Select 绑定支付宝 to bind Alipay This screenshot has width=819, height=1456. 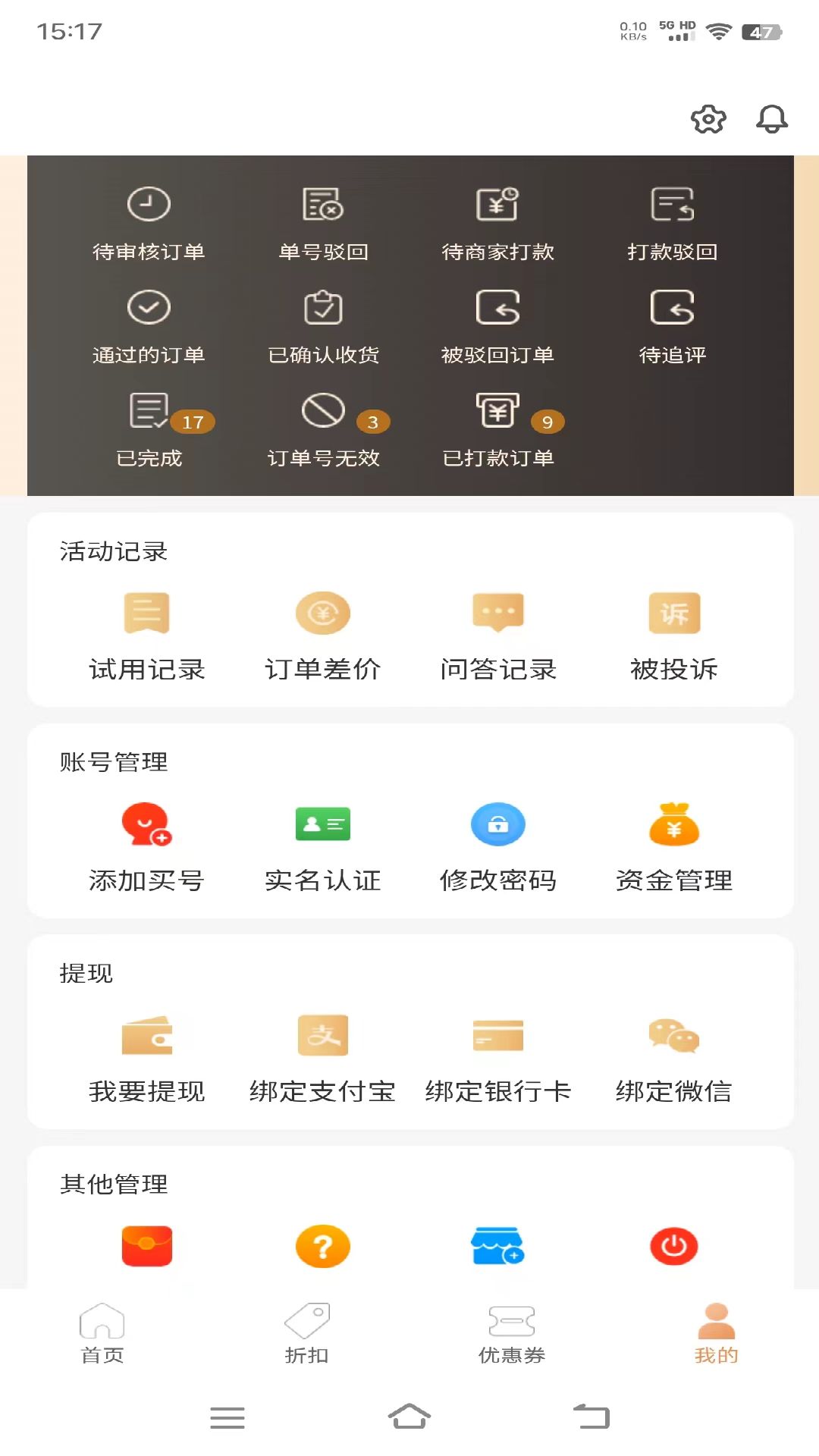point(323,1057)
